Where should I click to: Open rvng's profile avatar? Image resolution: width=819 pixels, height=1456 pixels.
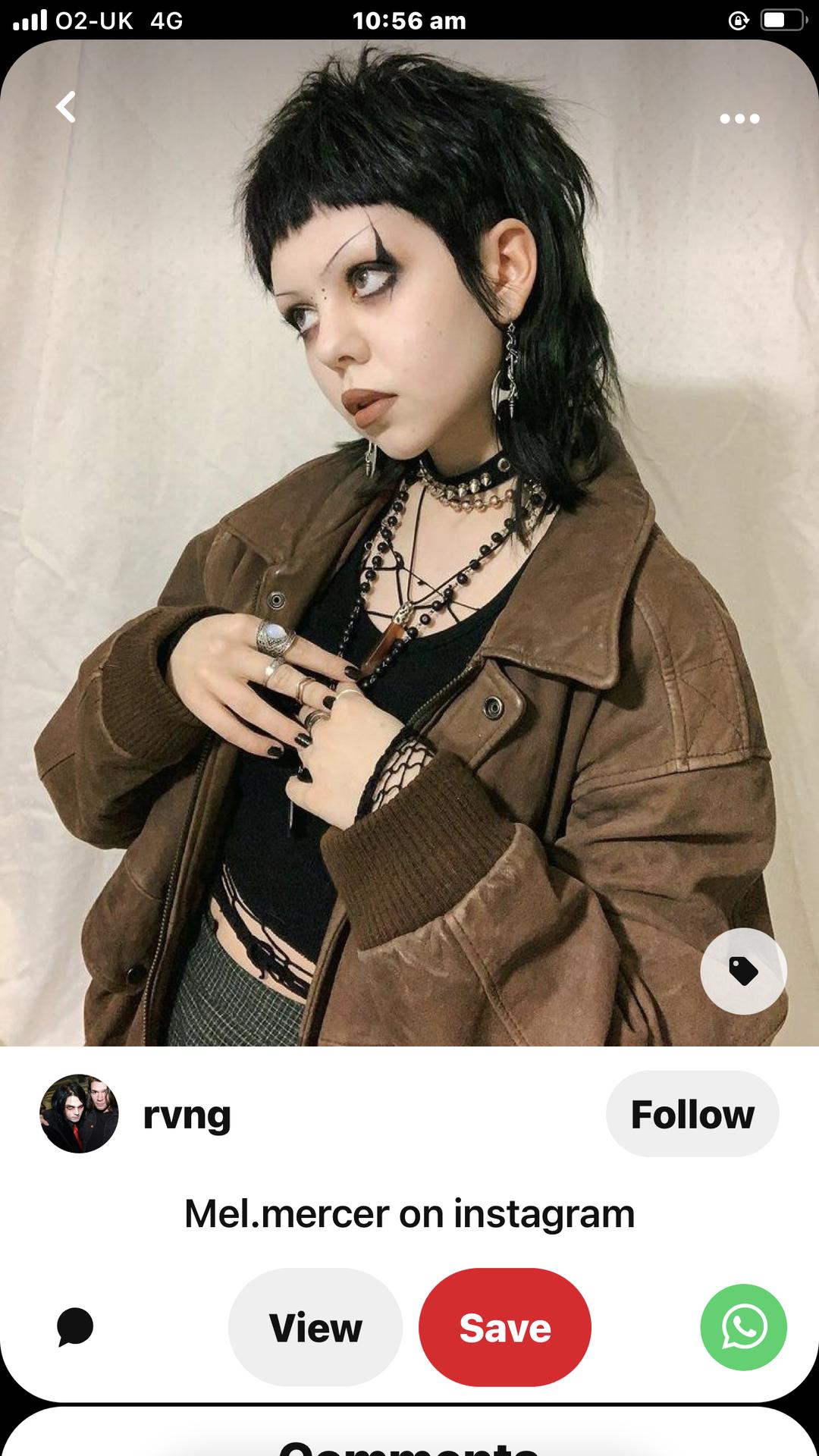[79, 1113]
